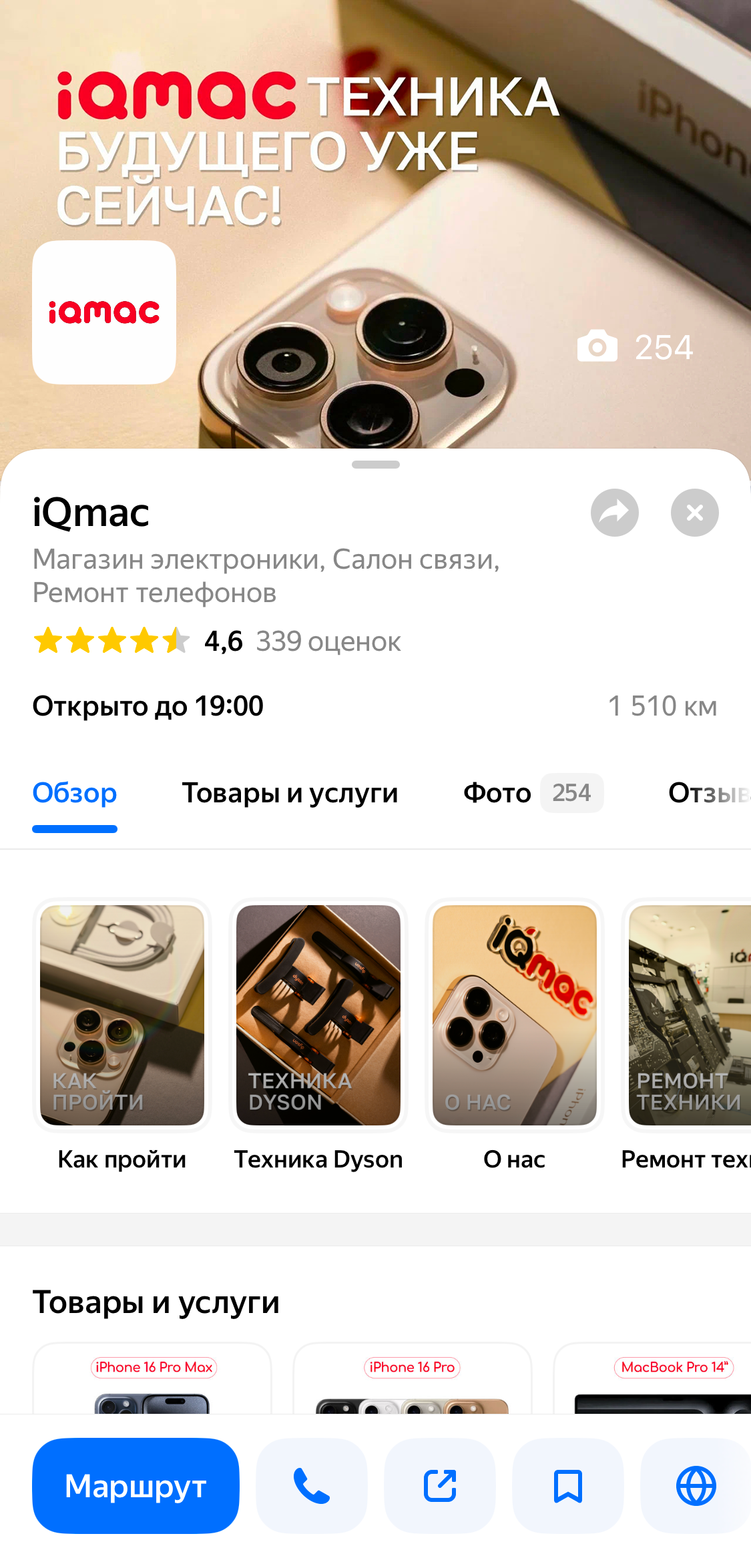Switch to the Отзывы tab
This screenshot has width=751, height=1568.
coord(709,793)
